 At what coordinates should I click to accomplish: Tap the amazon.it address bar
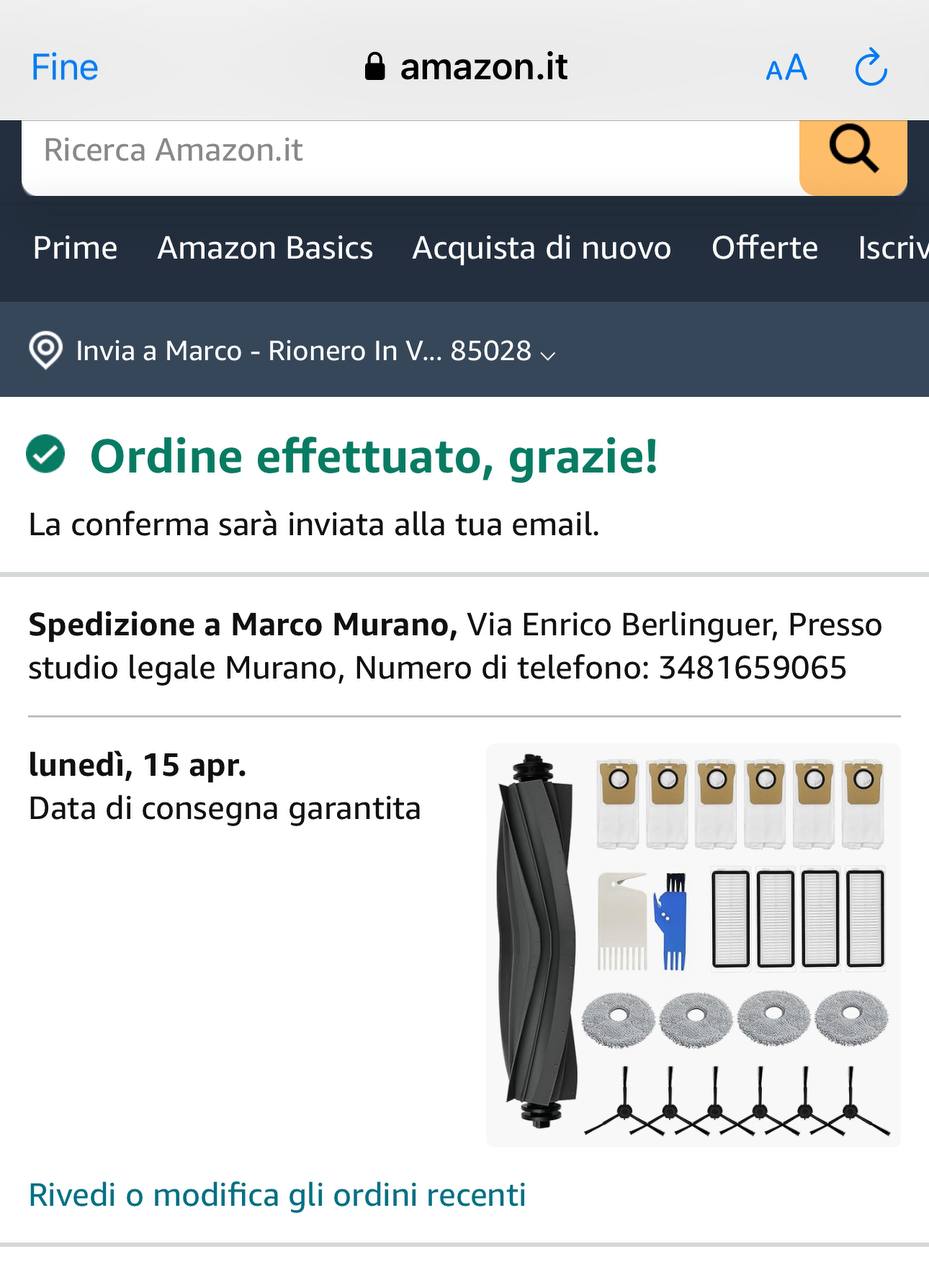tap(466, 67)
